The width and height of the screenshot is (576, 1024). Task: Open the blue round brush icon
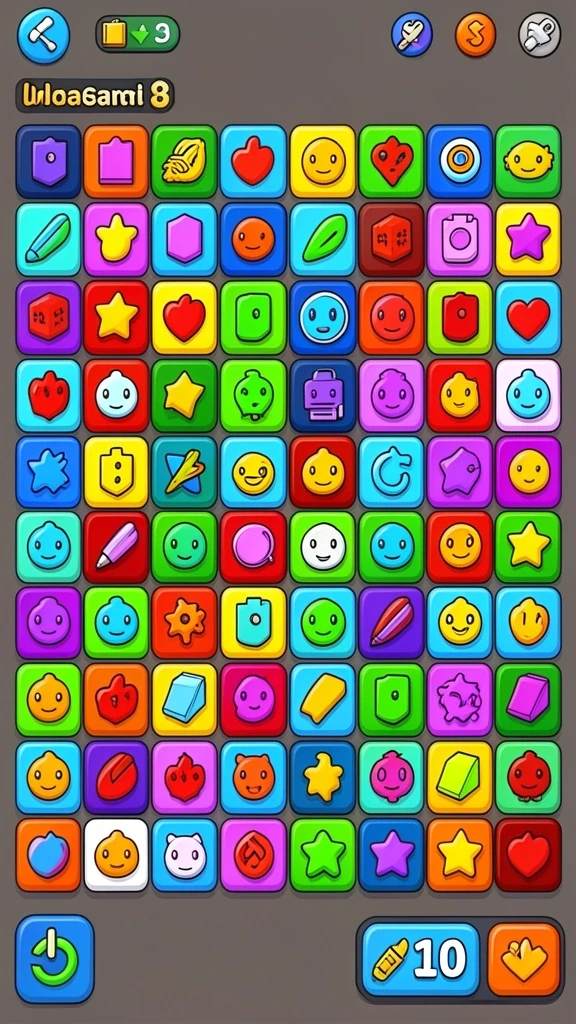point(411,35)
